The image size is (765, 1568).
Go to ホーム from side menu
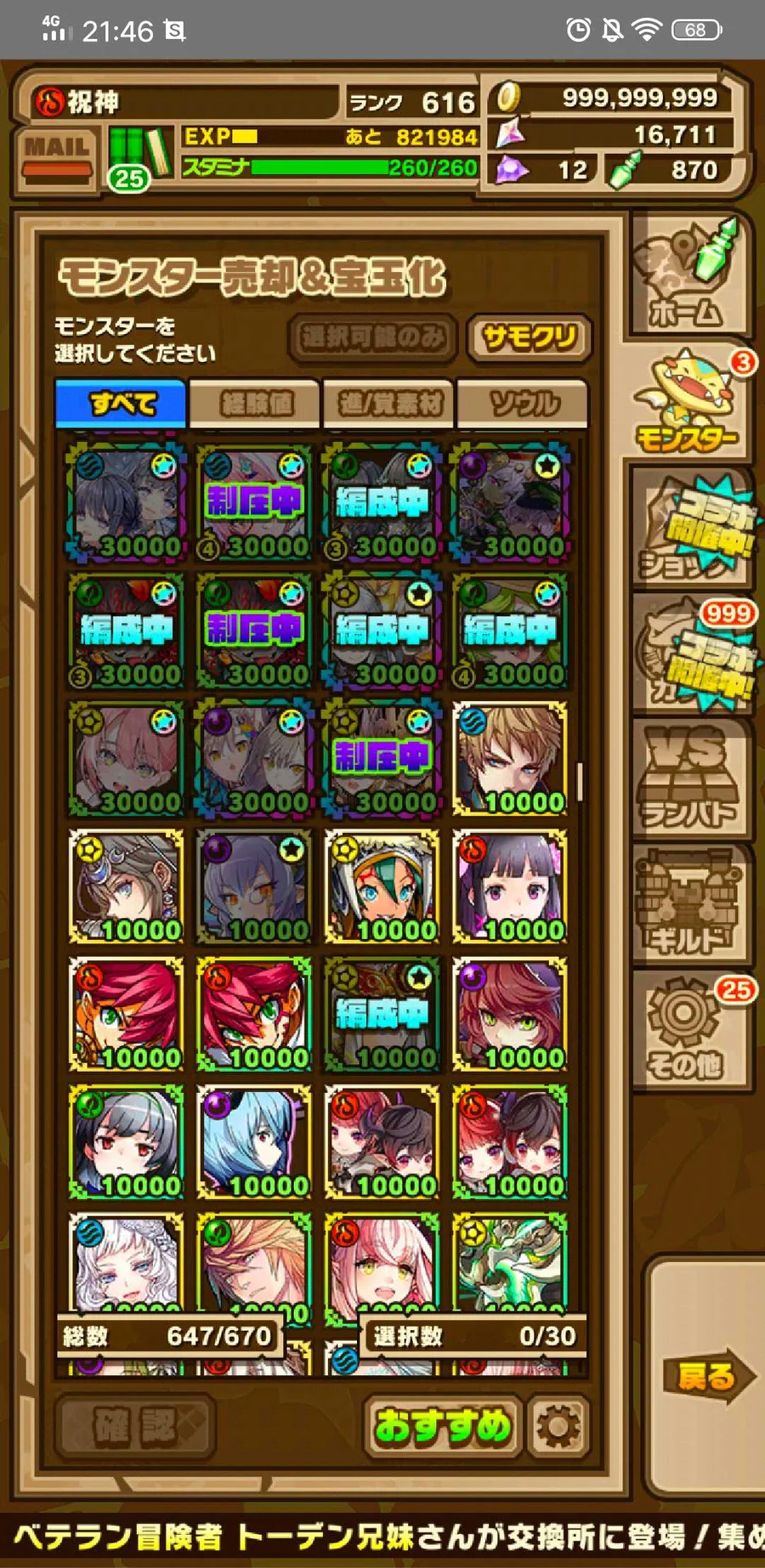[688, 276]
